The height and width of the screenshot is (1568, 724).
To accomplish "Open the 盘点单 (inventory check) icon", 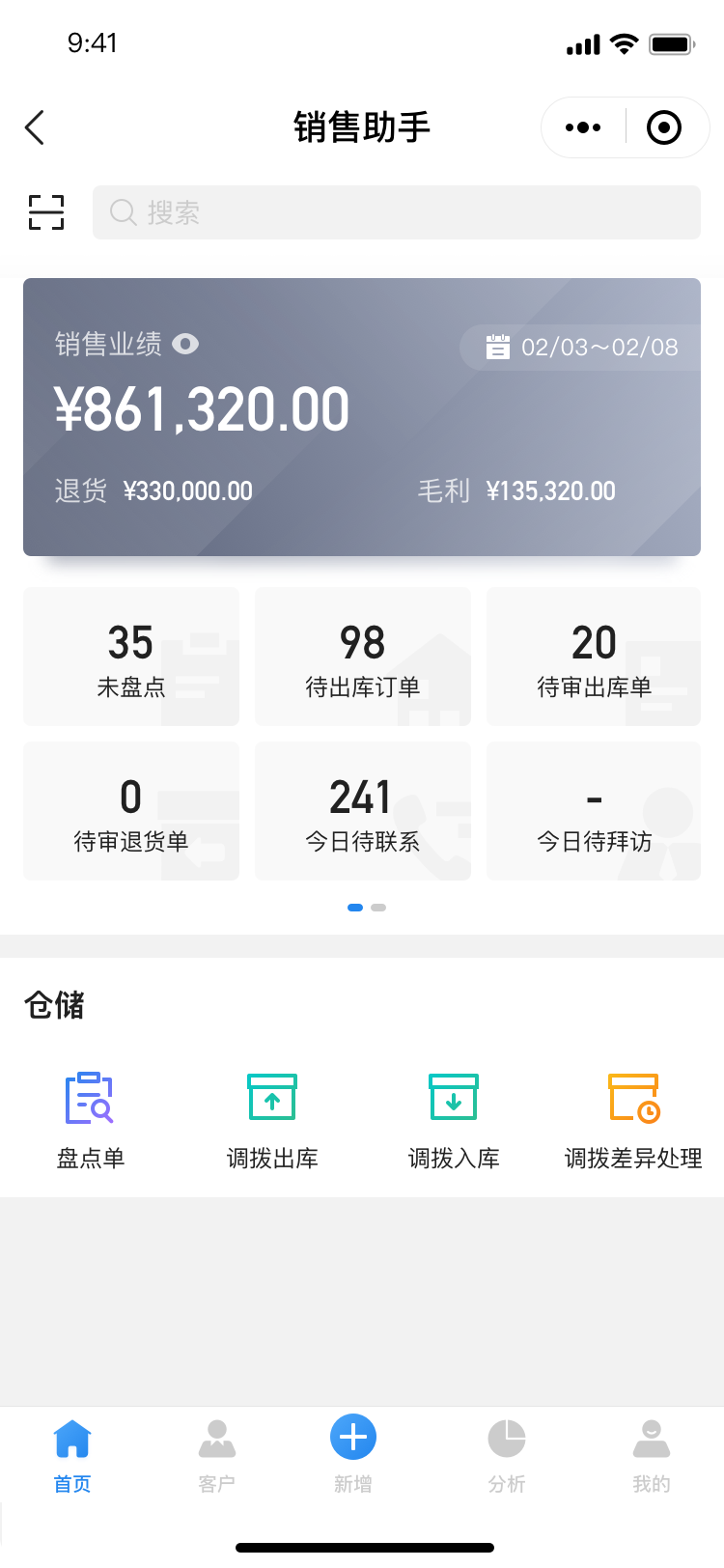I will pyautogui.click(x=92, y=1098).
